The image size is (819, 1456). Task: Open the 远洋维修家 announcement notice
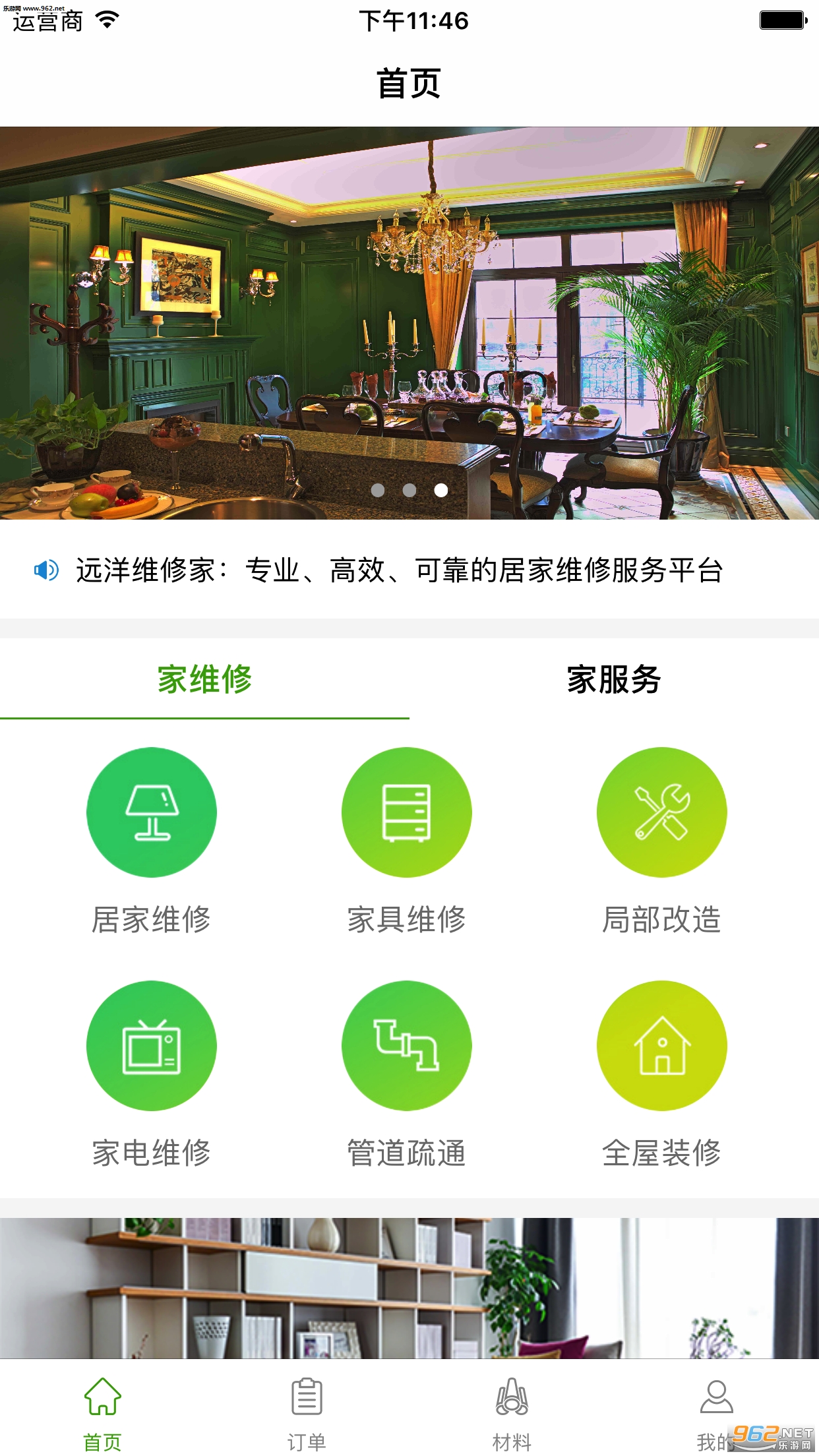399,570
